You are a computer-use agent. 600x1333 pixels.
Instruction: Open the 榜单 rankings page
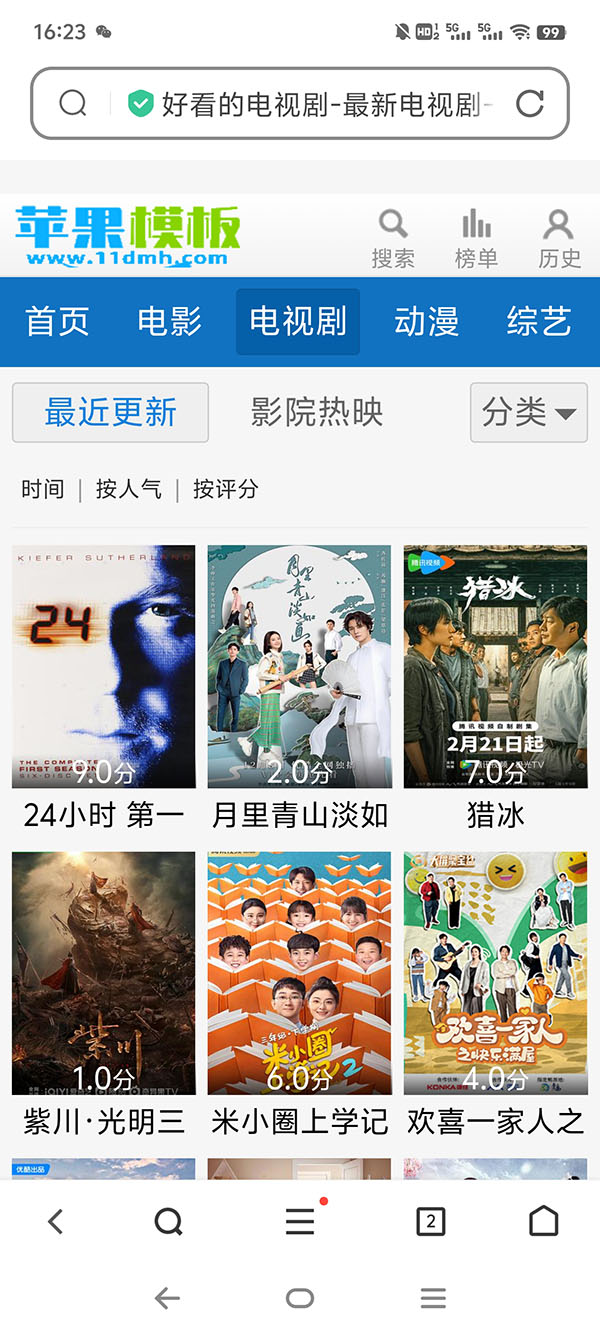pos(476,238)
